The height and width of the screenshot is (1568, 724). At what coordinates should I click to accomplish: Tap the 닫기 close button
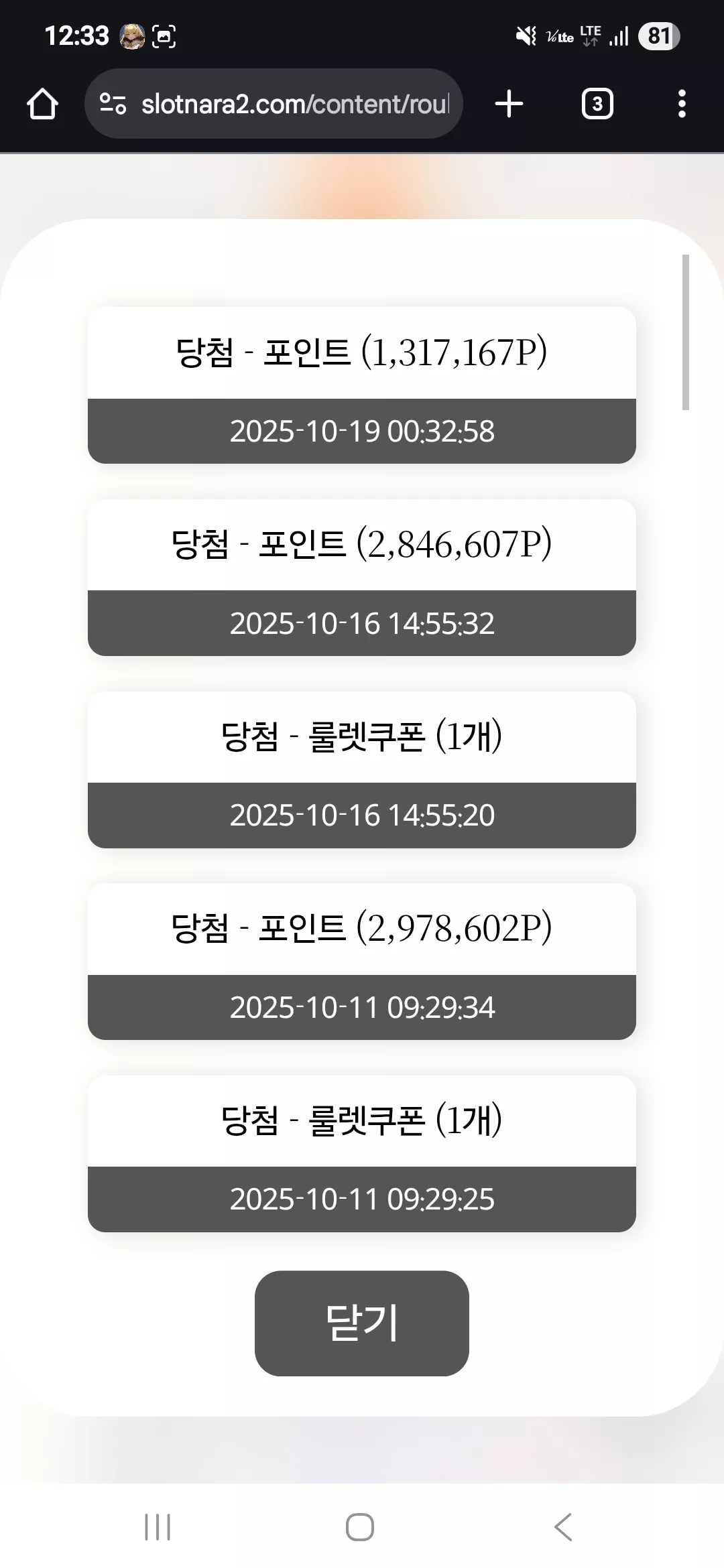tap(361, 1323)
